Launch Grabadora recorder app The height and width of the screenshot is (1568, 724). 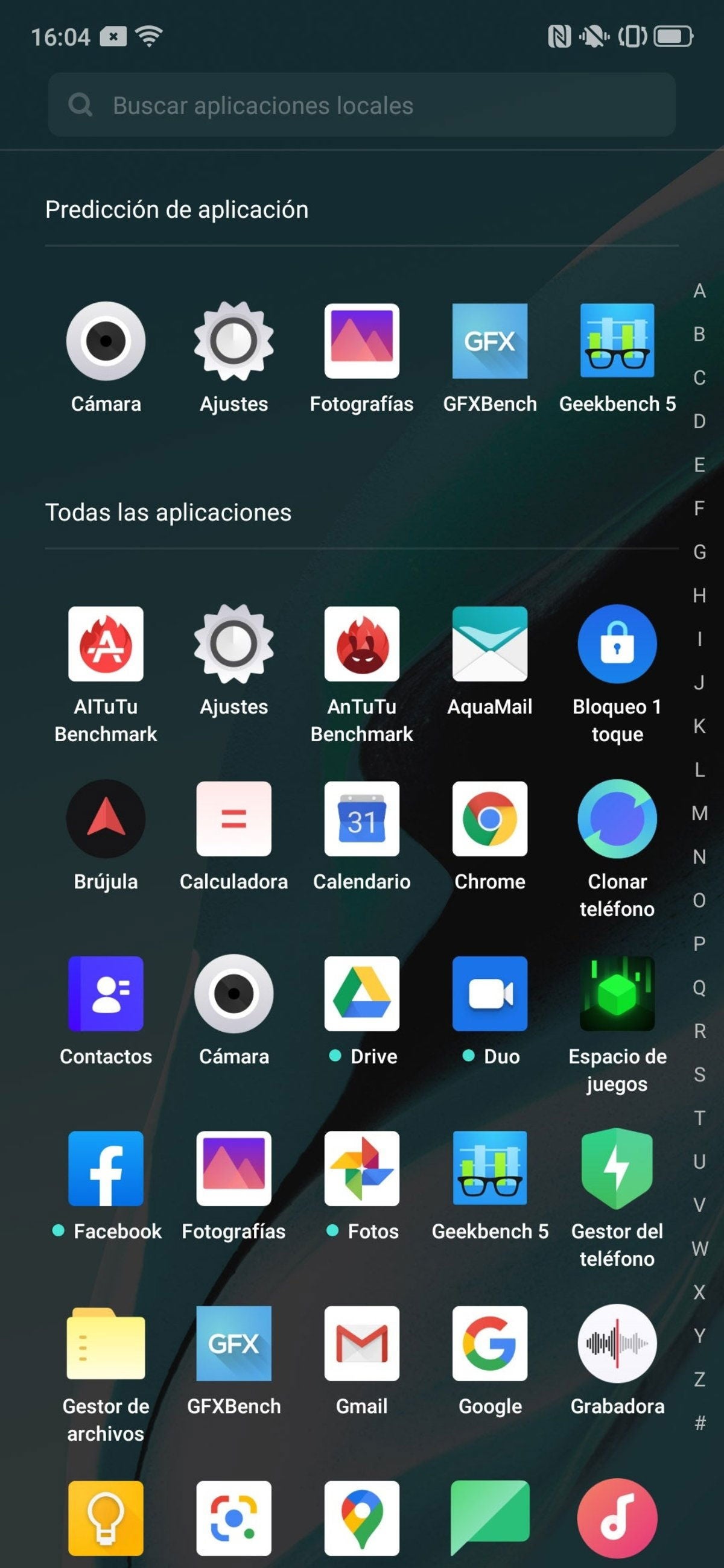617,1344
